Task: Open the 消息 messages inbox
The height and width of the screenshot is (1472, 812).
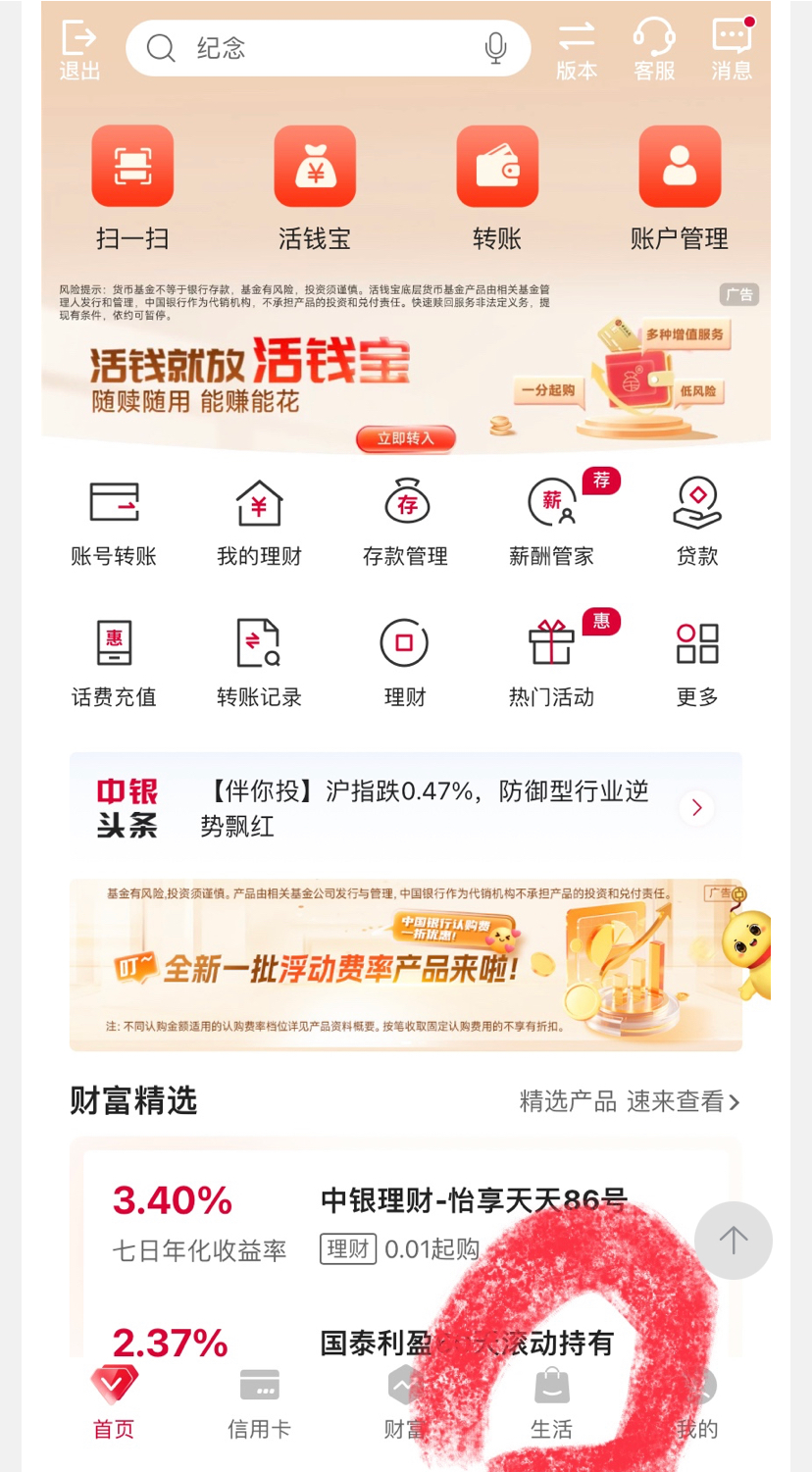Action: (x=732, y=49)
